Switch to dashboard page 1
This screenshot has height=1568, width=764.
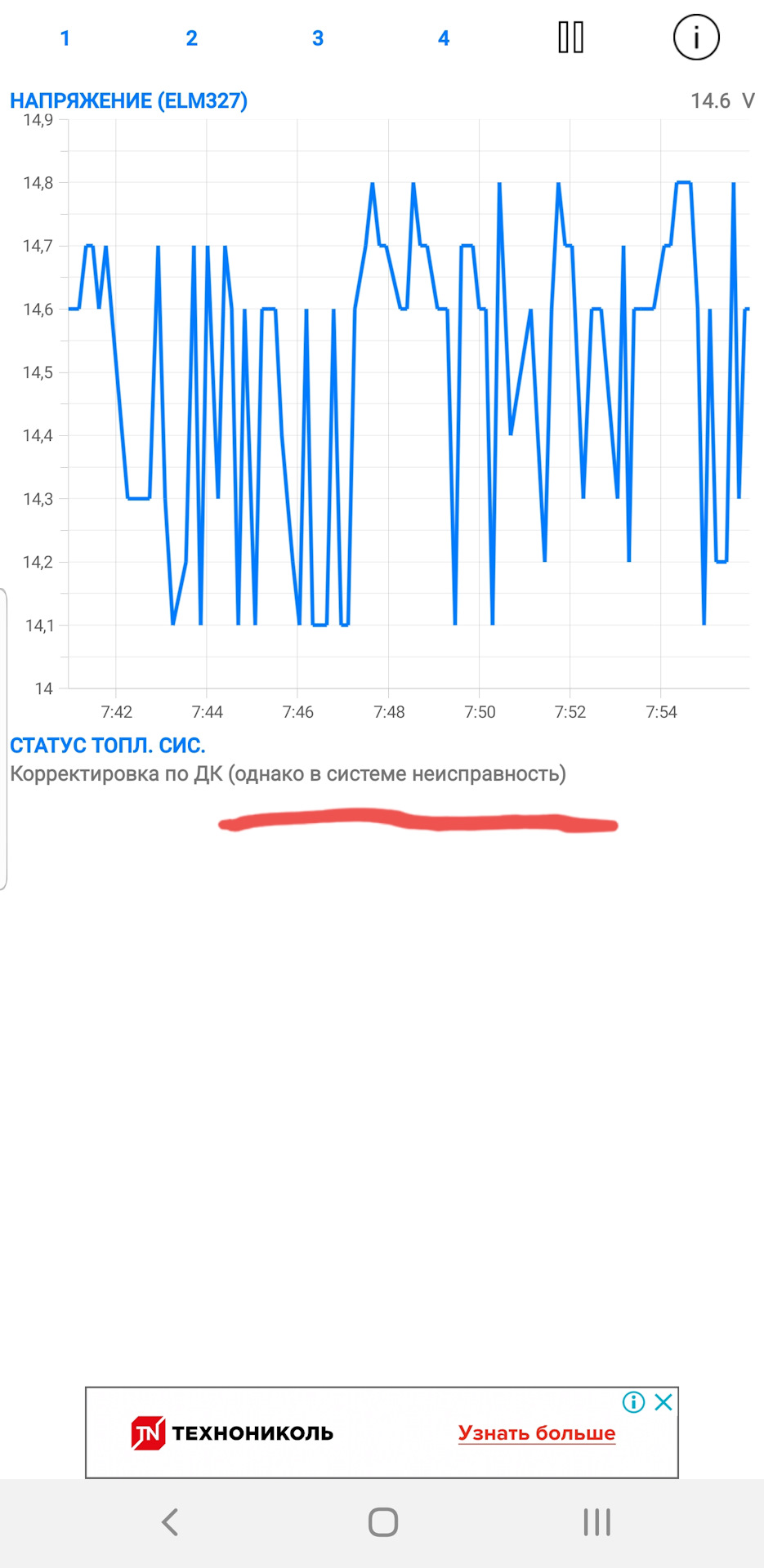point(65,38)
